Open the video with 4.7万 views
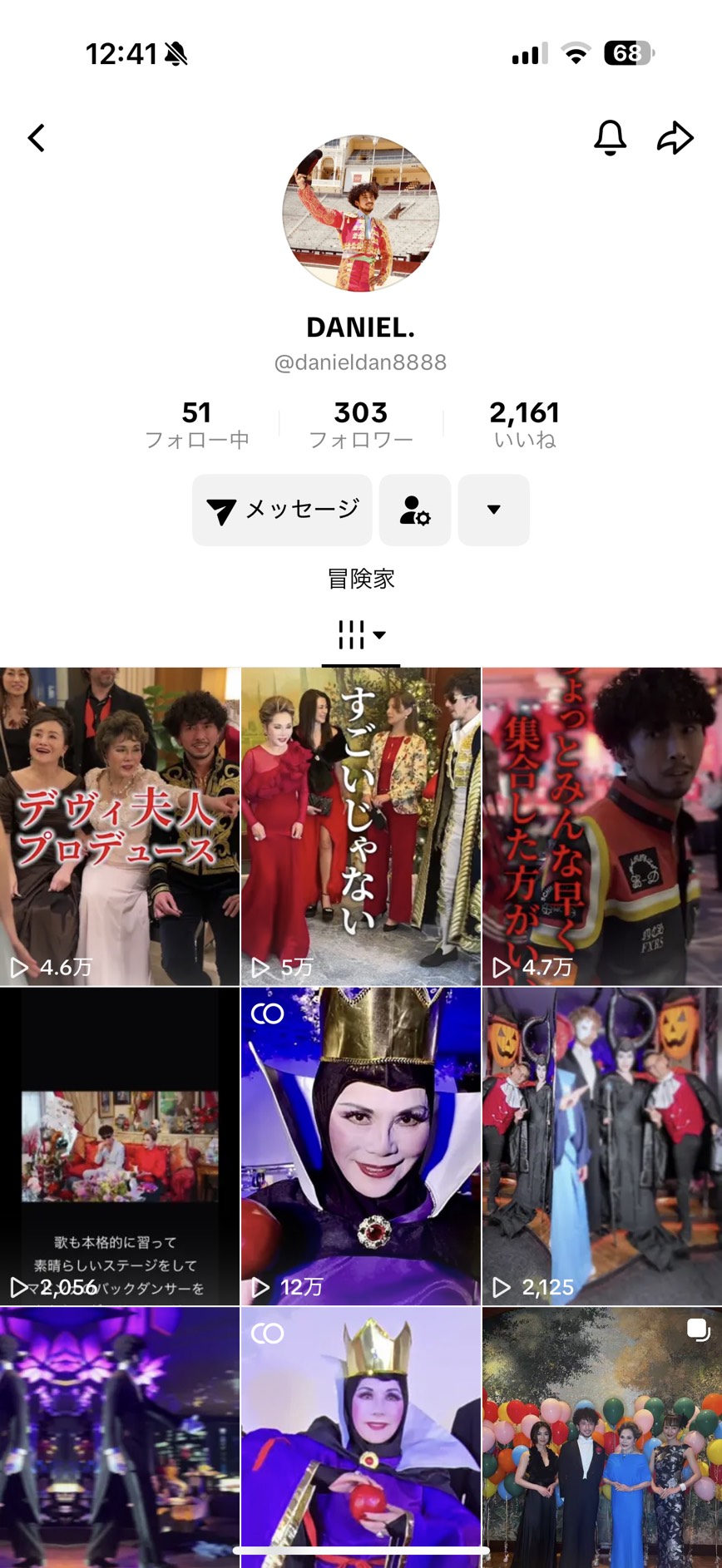This screenshot has width=722, height=1568. click(x=602, y=826)
